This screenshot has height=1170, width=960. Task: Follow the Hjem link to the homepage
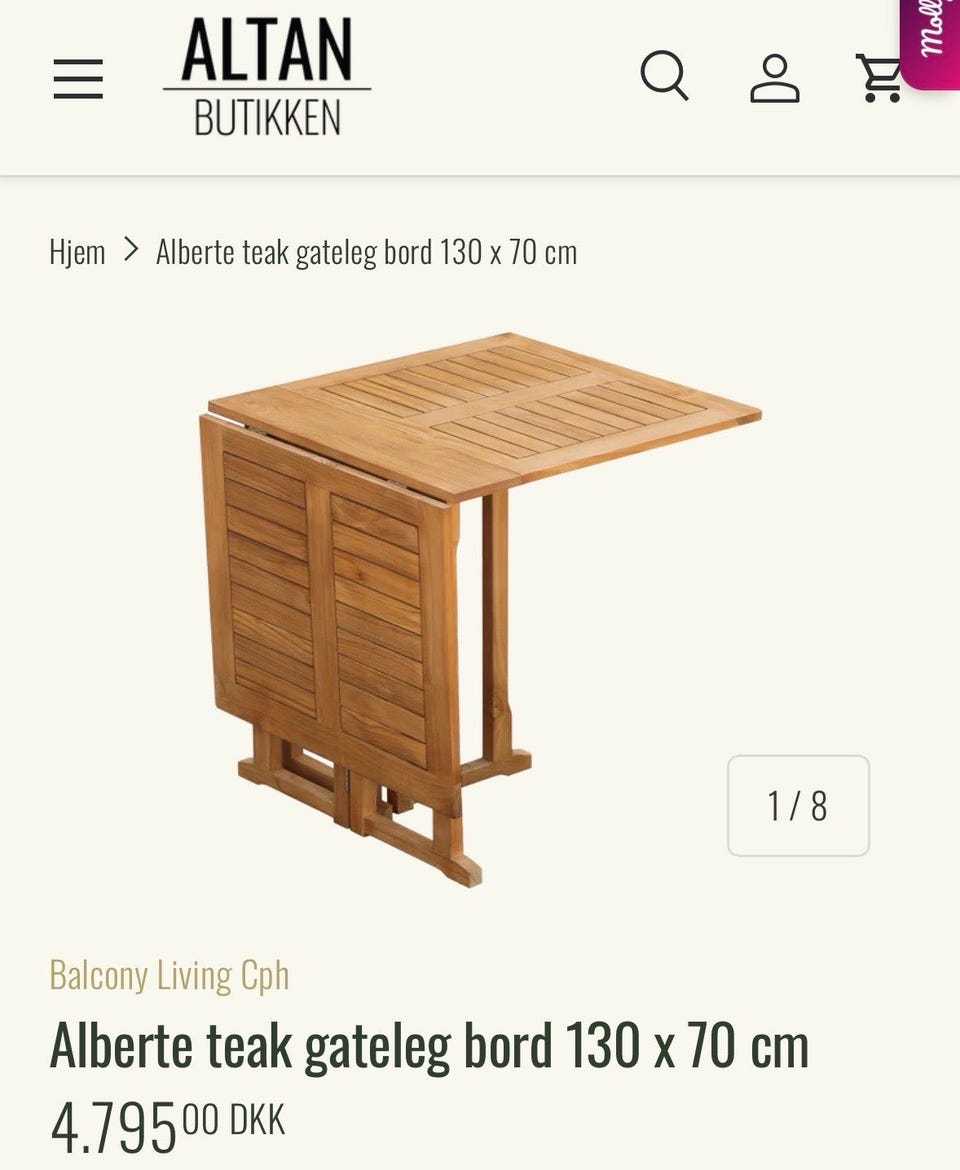coord(80,252)
